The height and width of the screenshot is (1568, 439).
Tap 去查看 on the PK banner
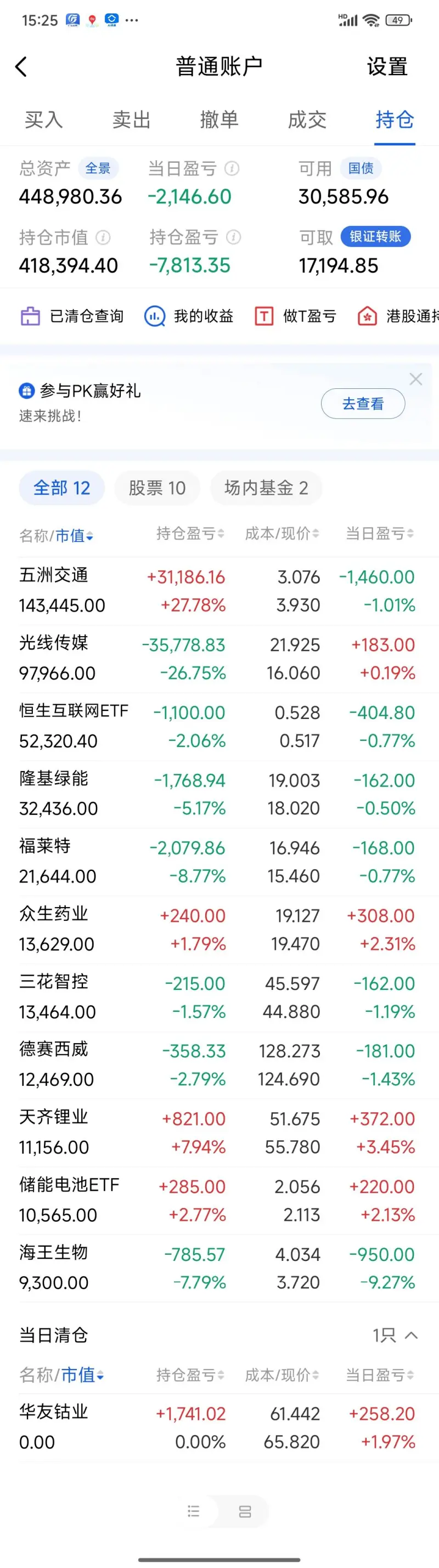pyautogui.click(x=363, y=404)
